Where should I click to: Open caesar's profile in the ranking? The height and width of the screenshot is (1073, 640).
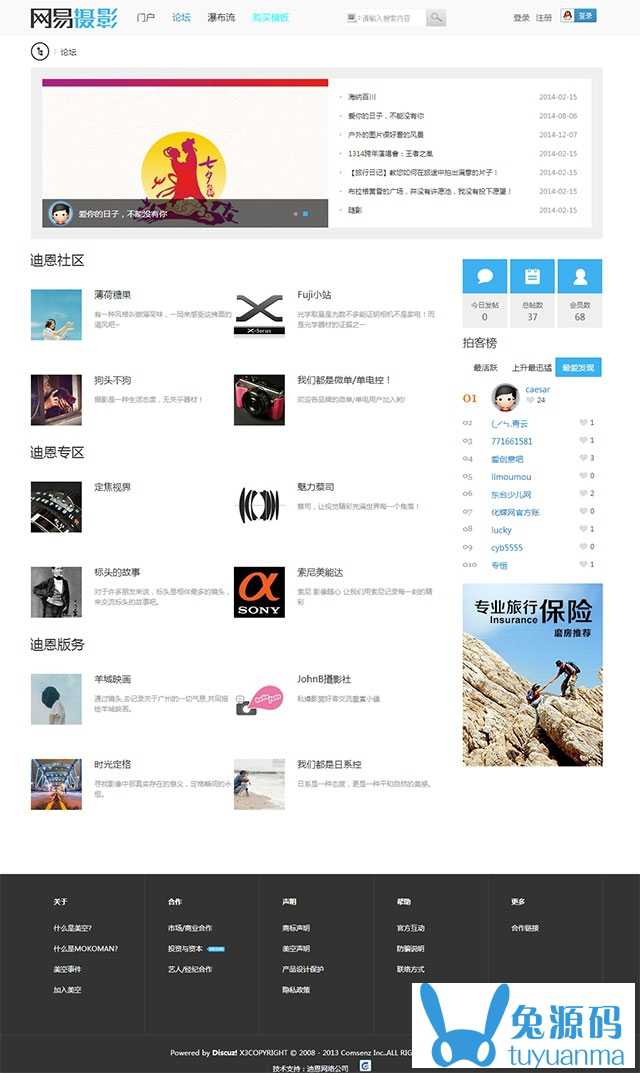536,390
